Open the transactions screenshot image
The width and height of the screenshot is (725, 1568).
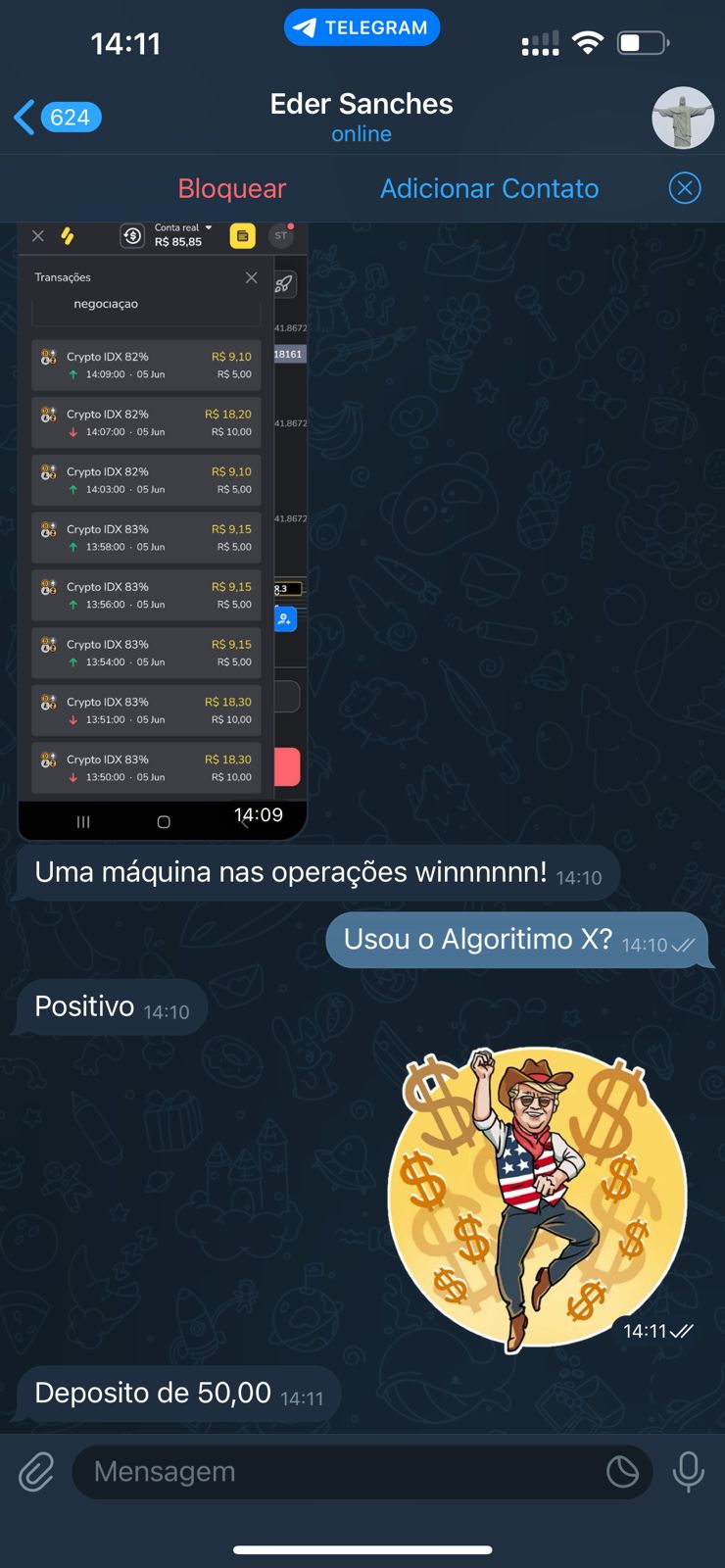163,529
